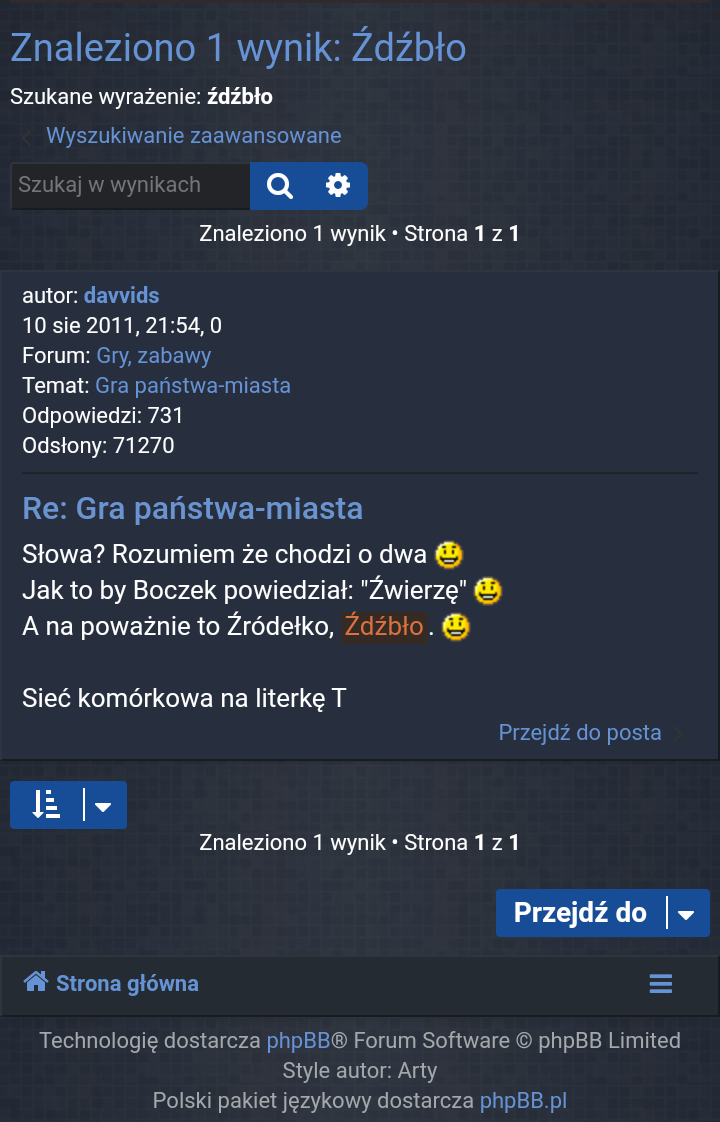This screenshot has width=720, height=1122.
Task: Open the Gra państwa-miasta topic
Action: [x=193, y=385]
